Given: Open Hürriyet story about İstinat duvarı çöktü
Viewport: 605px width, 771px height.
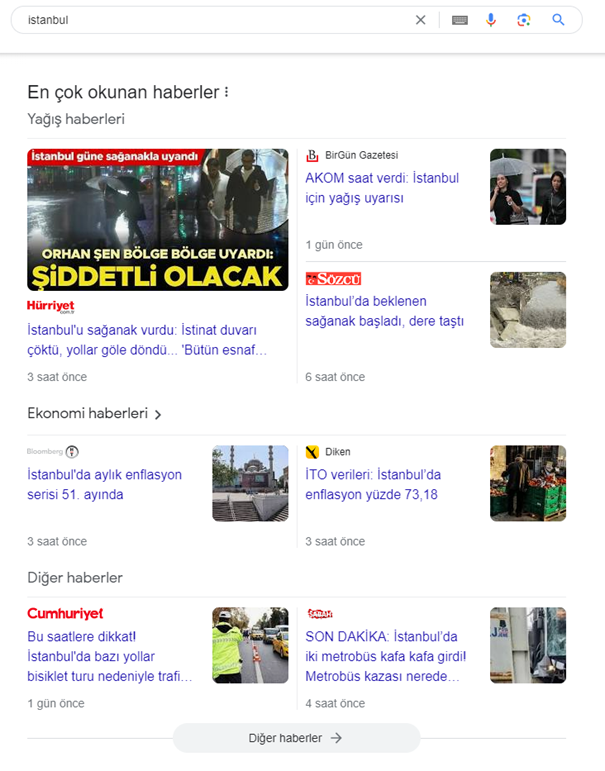Looking at the screenshot, I should [145, 340].
